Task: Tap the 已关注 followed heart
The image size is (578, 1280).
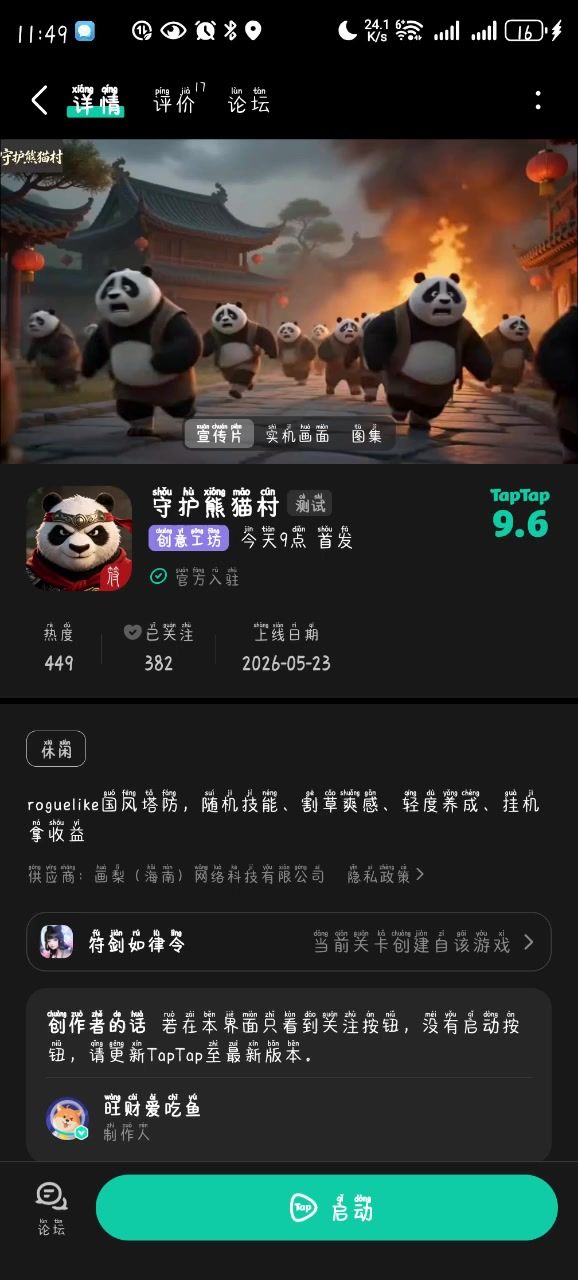Action: [132, 632]
